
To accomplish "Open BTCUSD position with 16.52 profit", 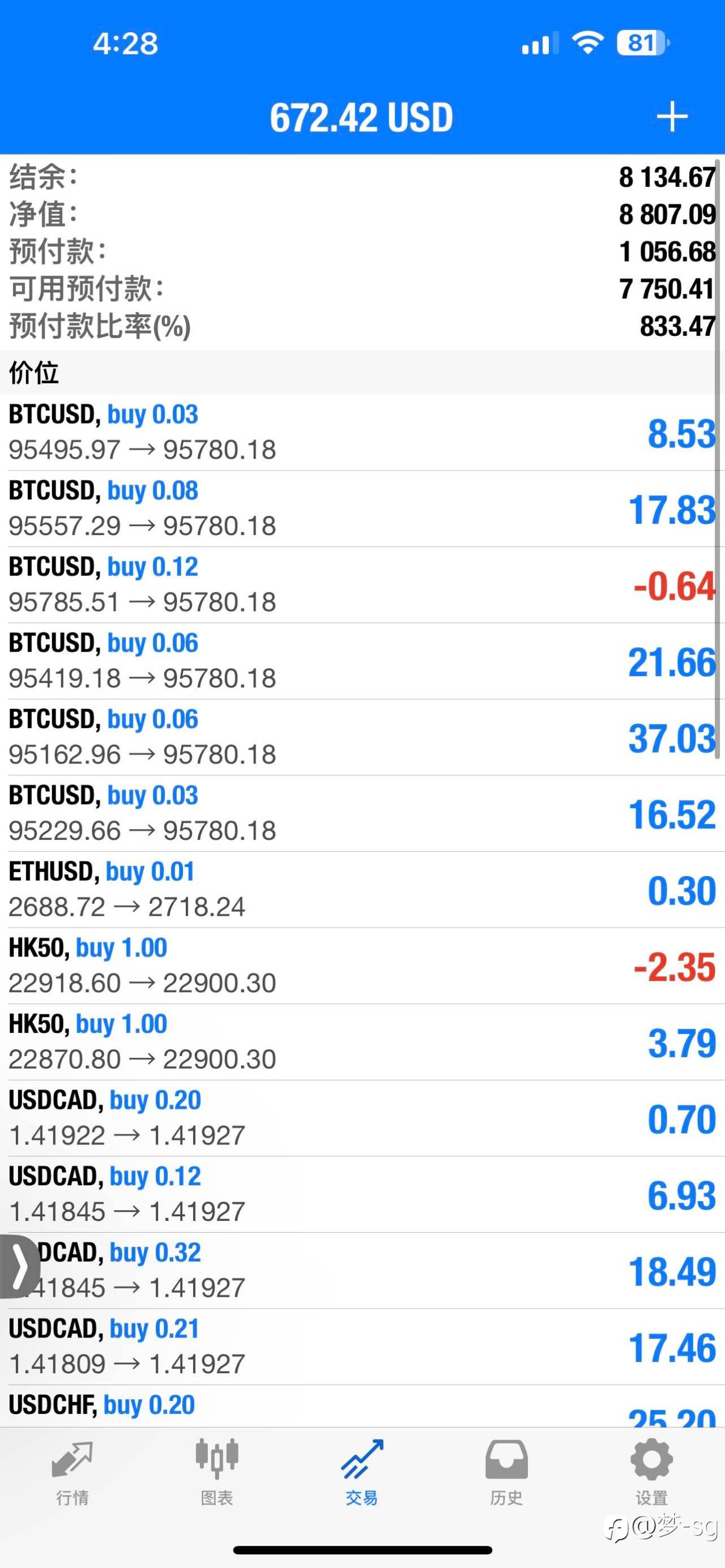I will click(x=361, y=813).
